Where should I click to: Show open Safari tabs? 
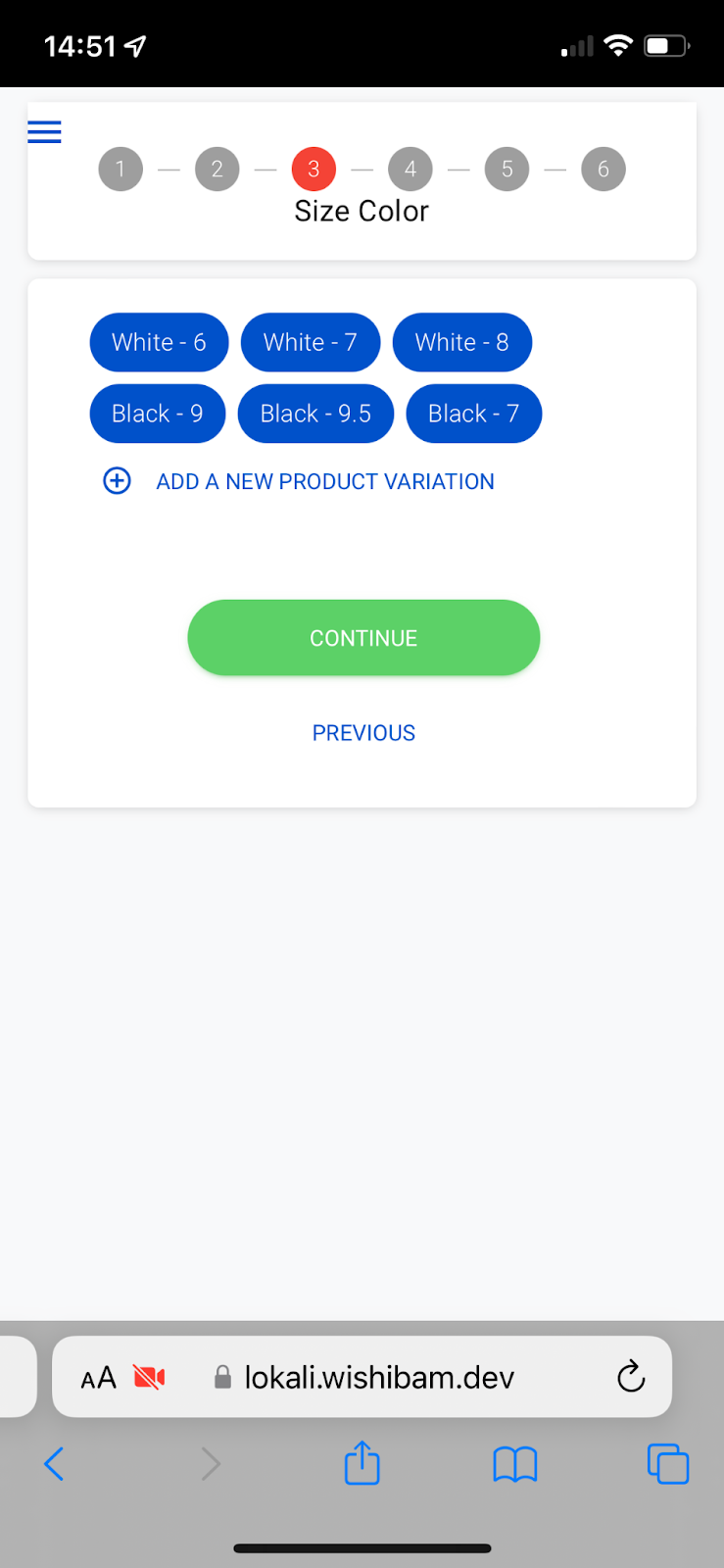(x=668, y=1464)
